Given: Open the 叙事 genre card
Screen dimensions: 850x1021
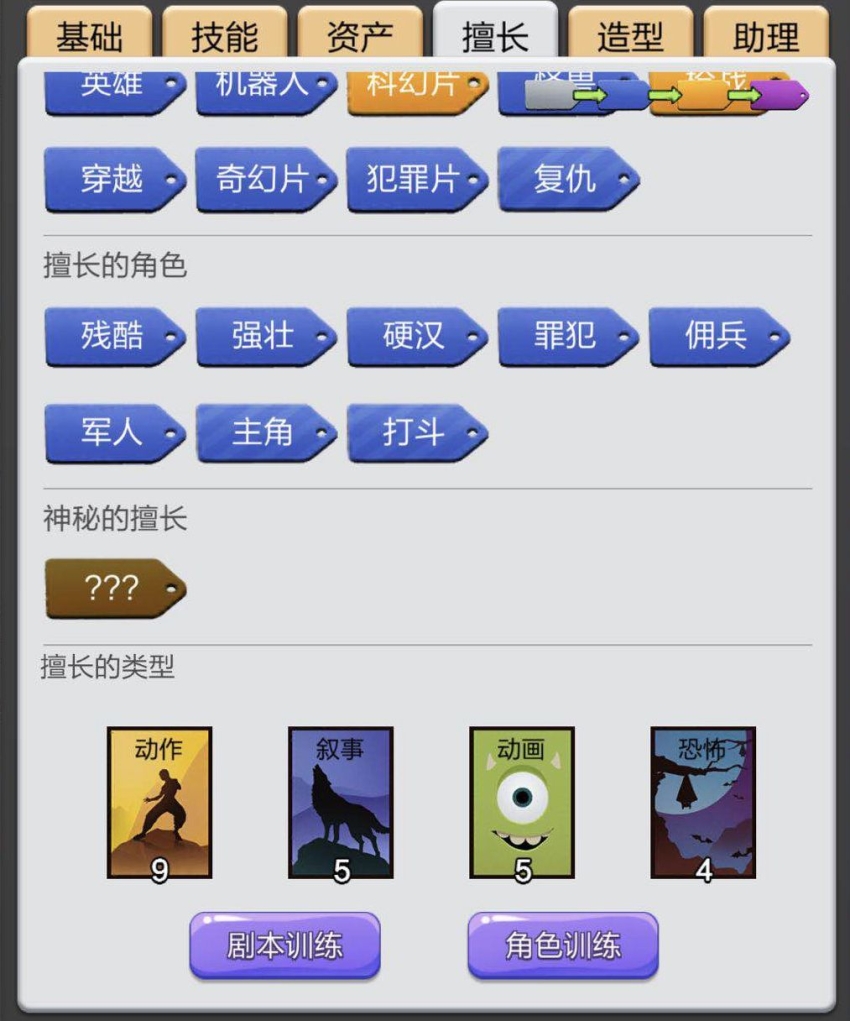Looking at the screenshot, I should [341, 803].
